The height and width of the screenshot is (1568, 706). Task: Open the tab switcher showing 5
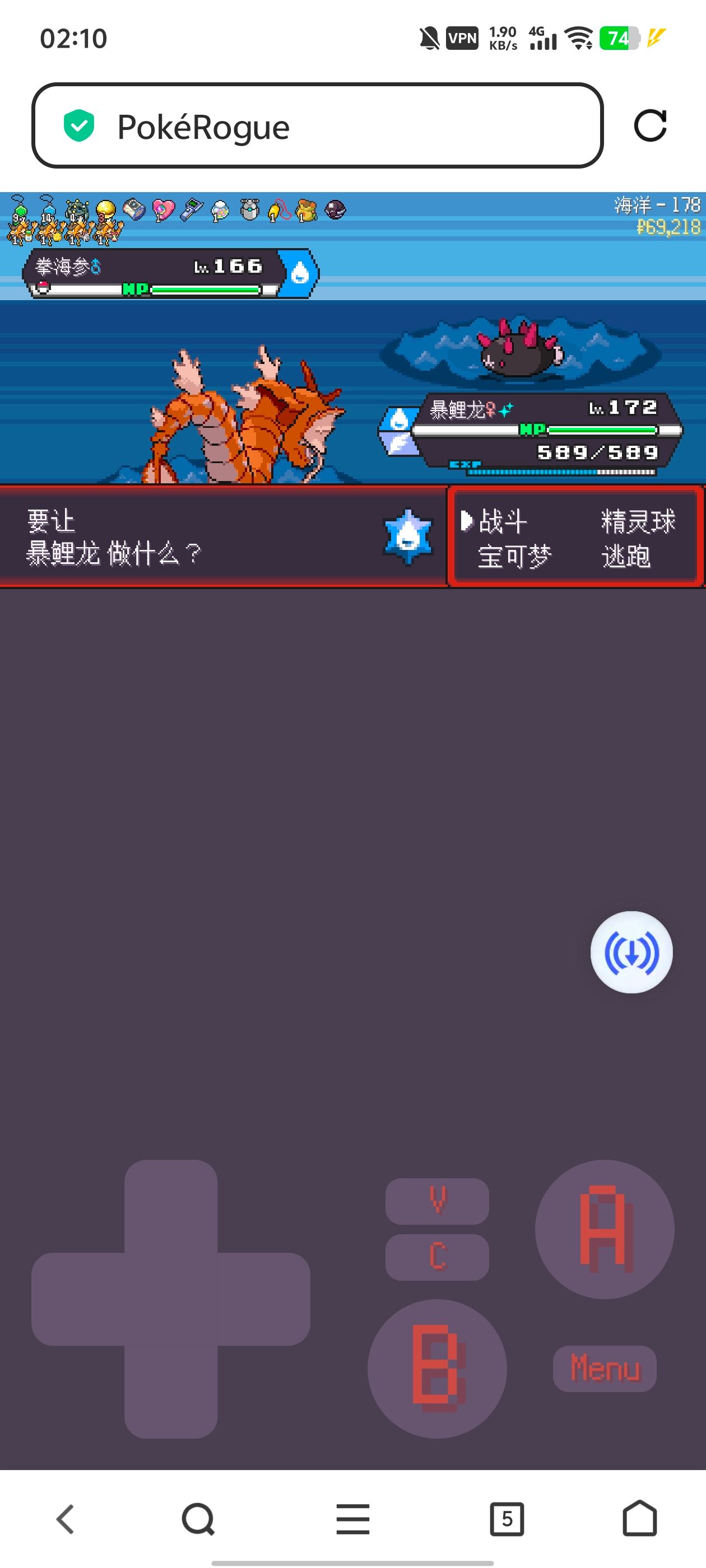click(x=507, y=1519)
